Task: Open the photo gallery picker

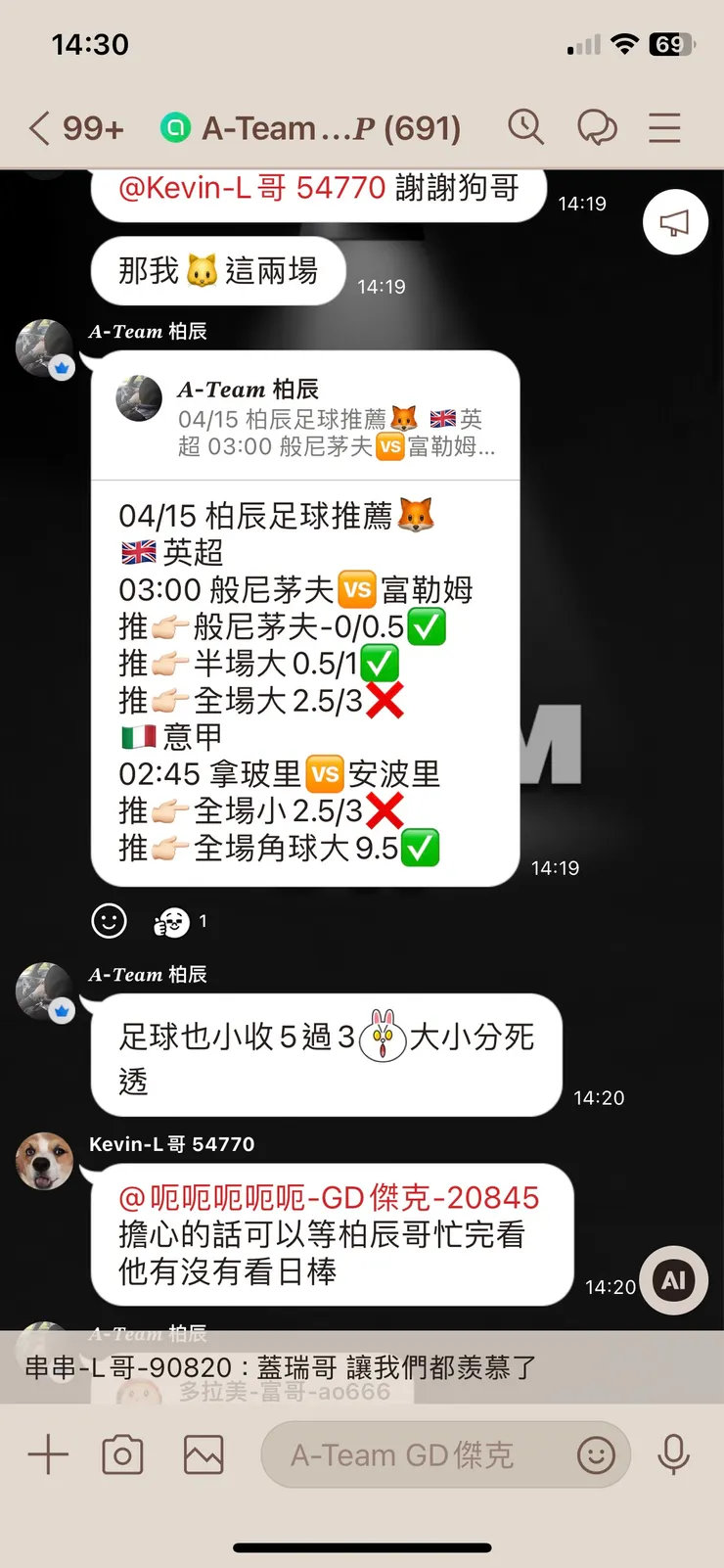Action: pyautogui.click(x=202, y=1454)
